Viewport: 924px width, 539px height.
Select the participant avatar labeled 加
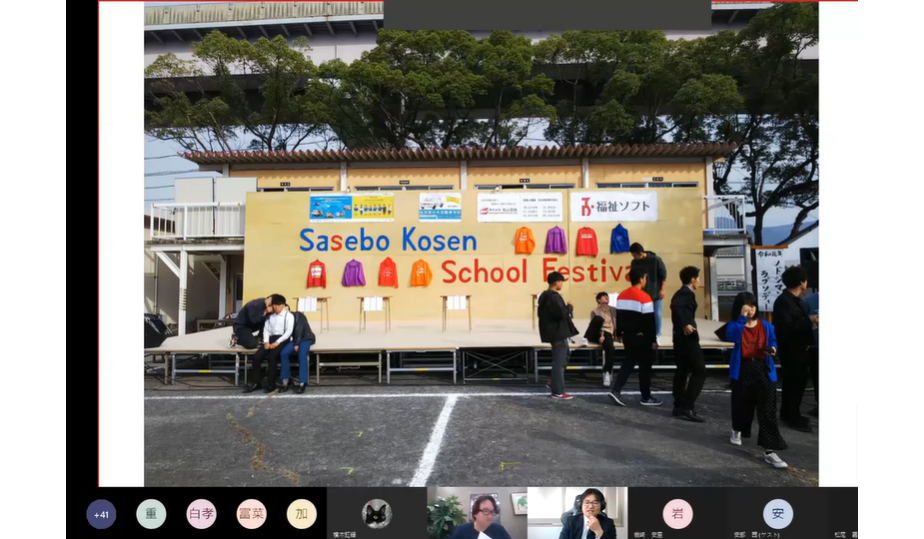[301, 514]
